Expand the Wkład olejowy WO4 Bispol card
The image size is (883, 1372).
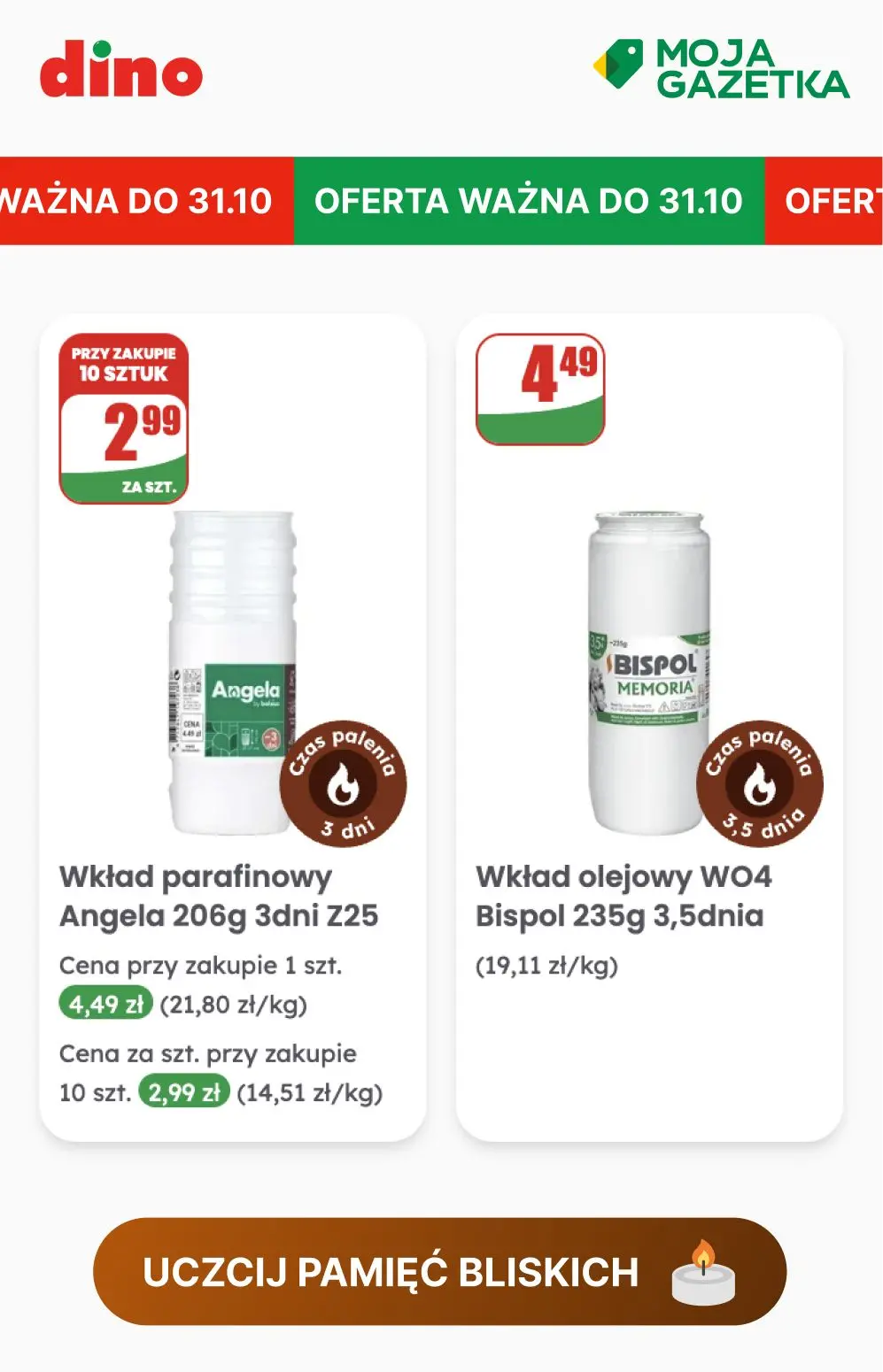[647, 726]
